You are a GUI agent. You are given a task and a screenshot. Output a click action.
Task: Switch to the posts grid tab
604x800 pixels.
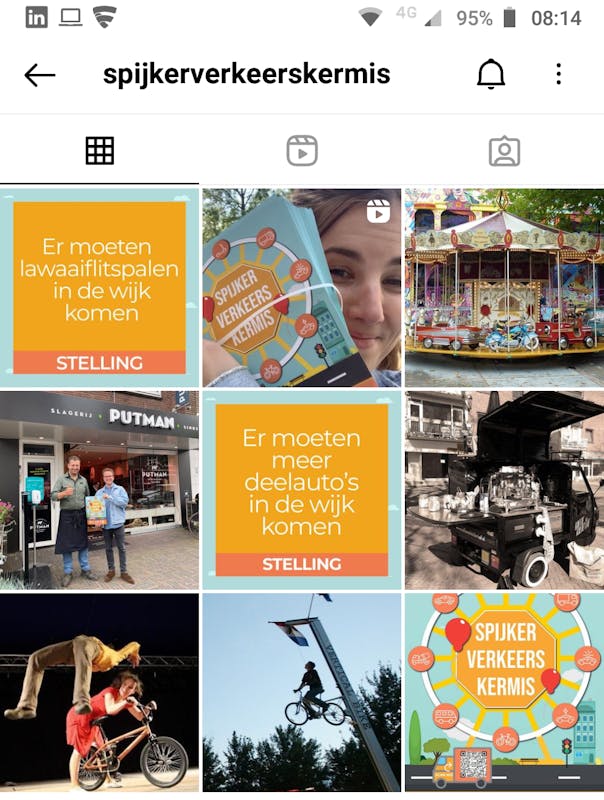tap(100, 151)
